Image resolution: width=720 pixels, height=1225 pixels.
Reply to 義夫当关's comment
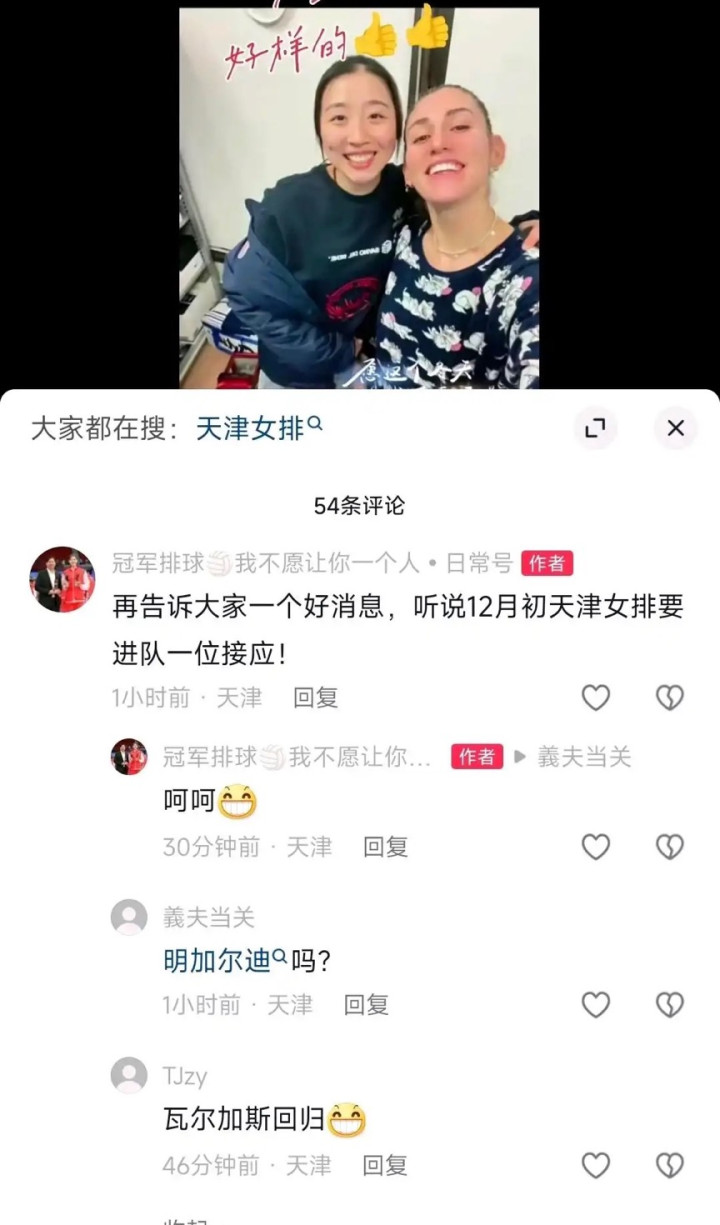366,1004
